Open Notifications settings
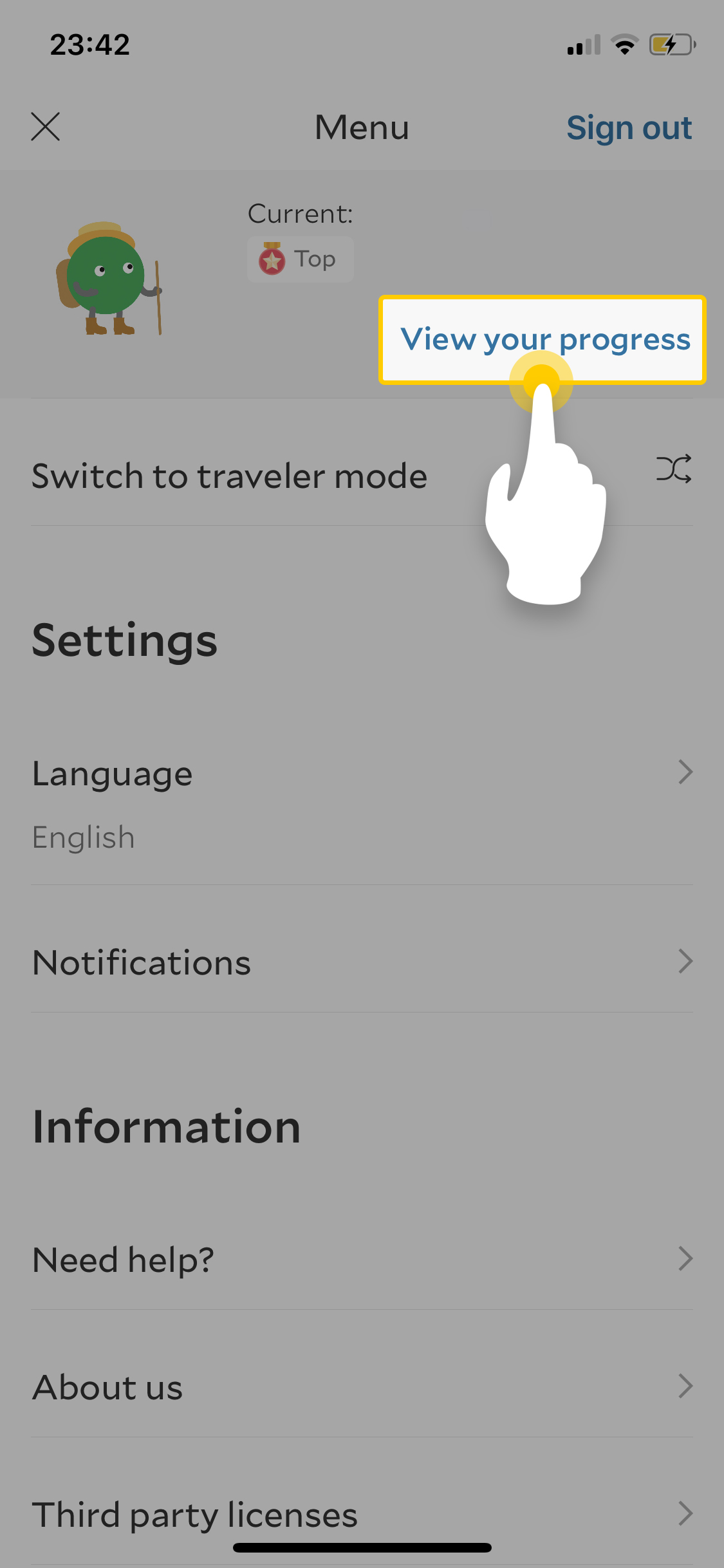Screen dimensions: 724x1568 [360, 963]
